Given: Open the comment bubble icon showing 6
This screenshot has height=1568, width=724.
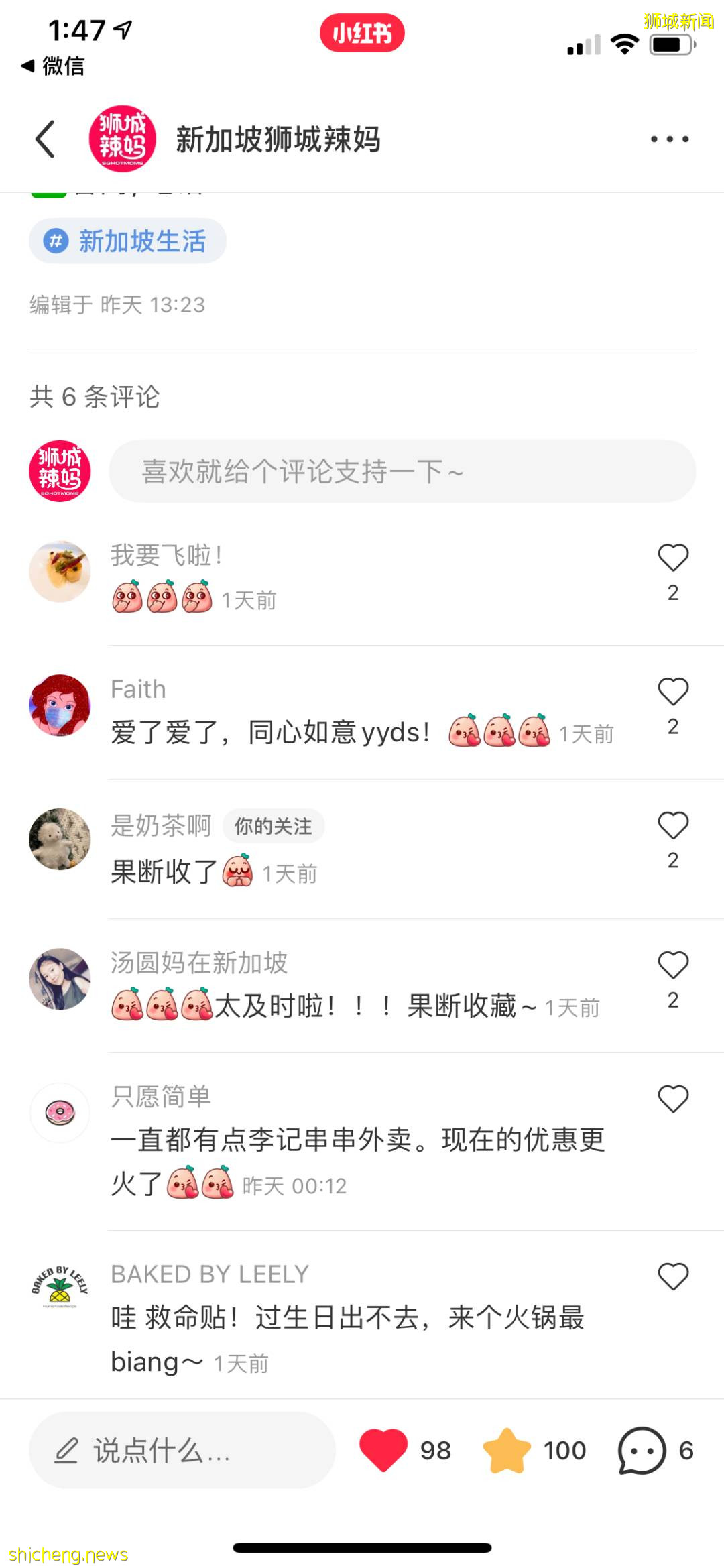Looking at the screenshot, I should pyautogui.click(x=640, y=1451).
